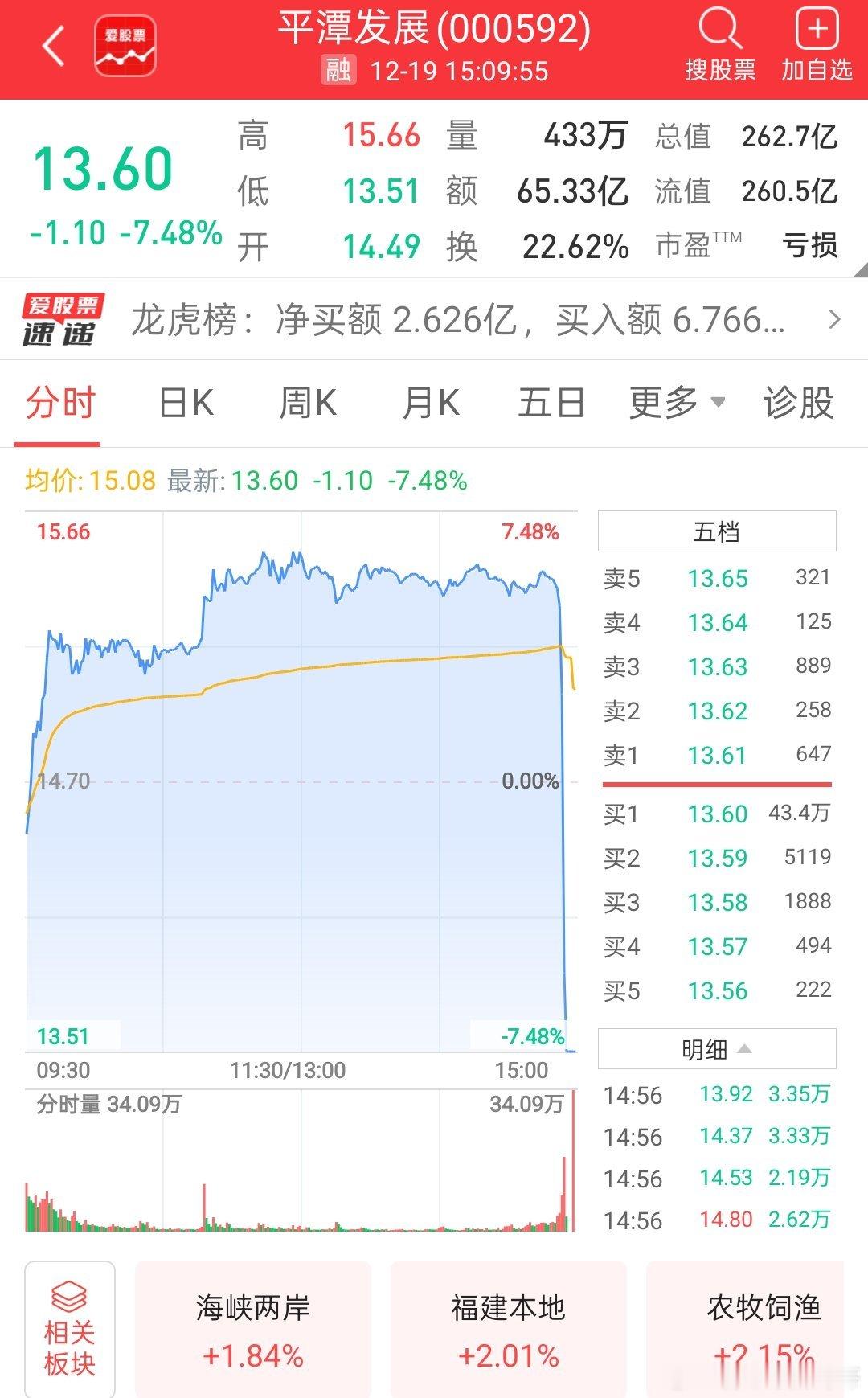Click the 14:56 trade at 13.92
868x1398 pixels.
pos(717,1094)
